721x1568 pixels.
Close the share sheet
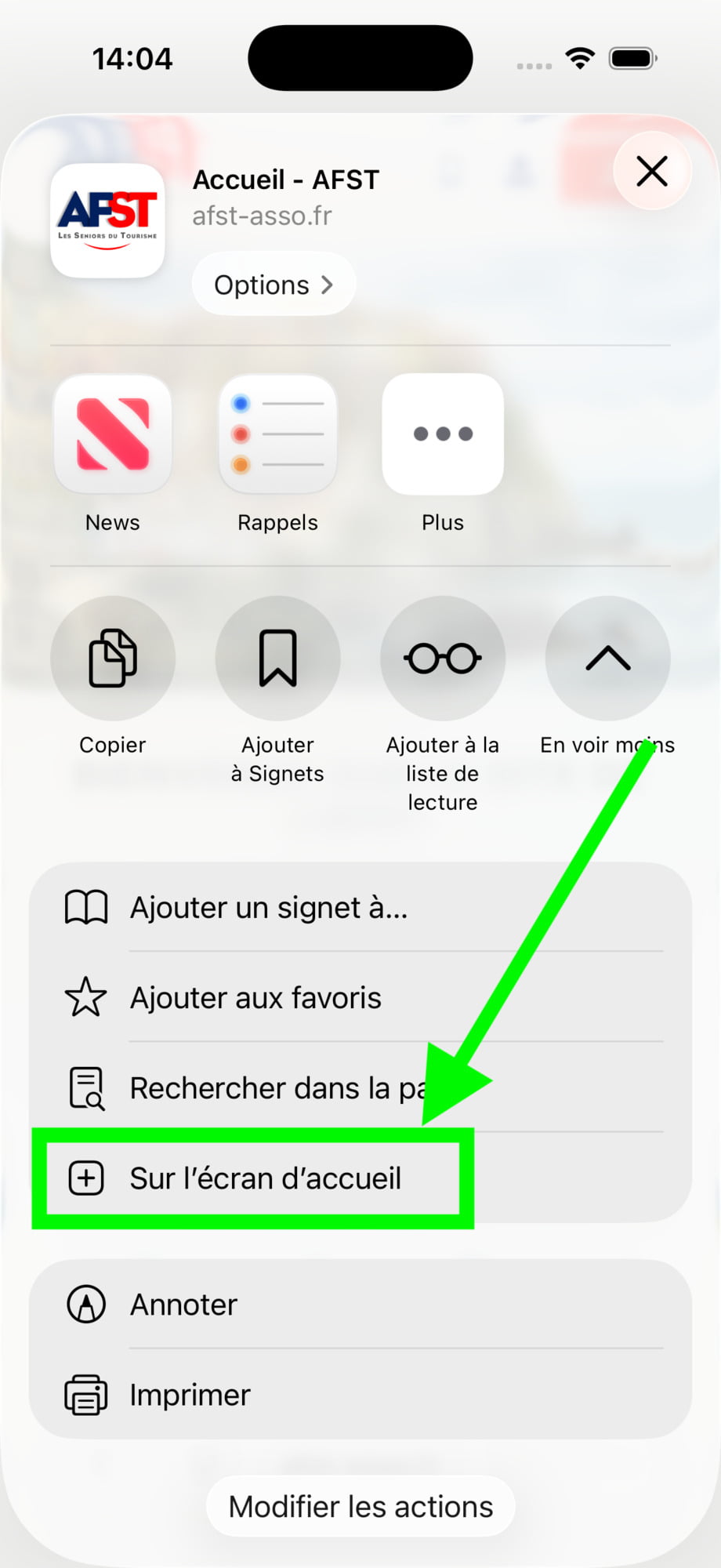pyautogui.click(x=651, y=171)
